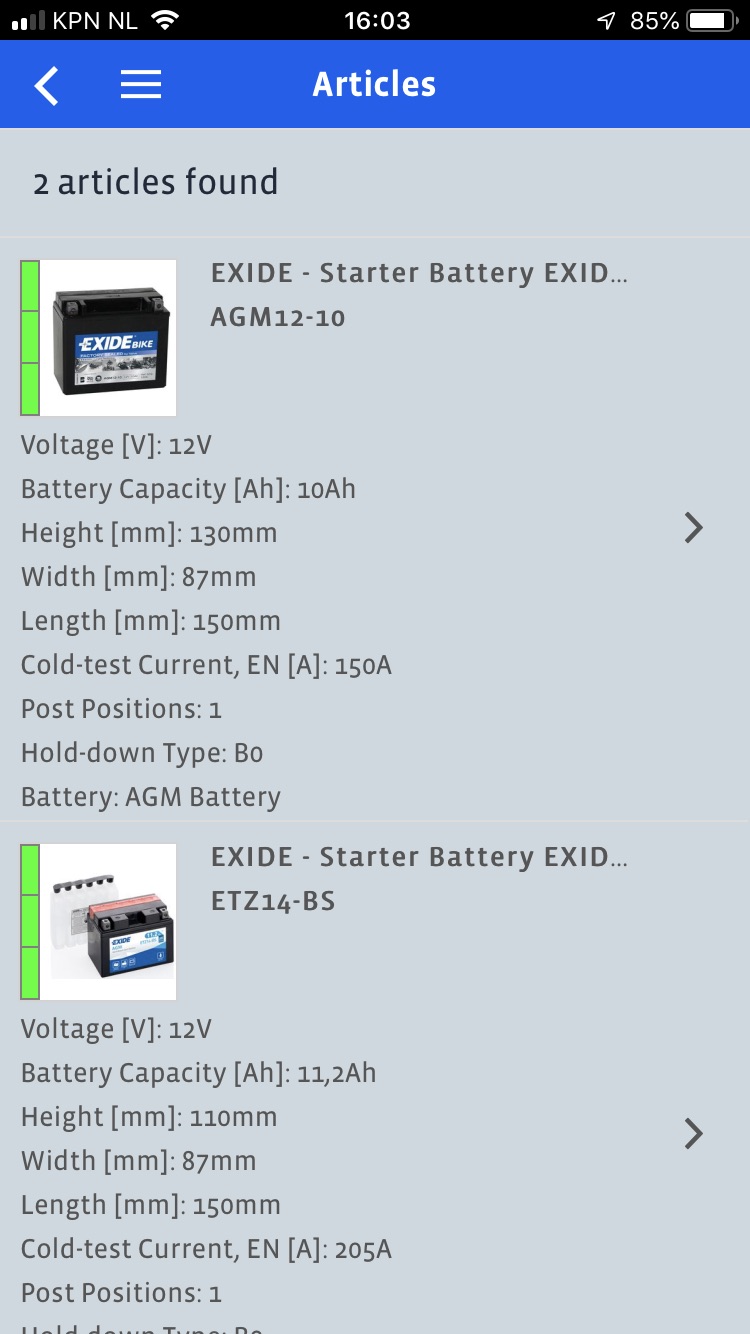Open the ETZ14-BS battery article
The image size is (750, 1334).
point(418,878)
